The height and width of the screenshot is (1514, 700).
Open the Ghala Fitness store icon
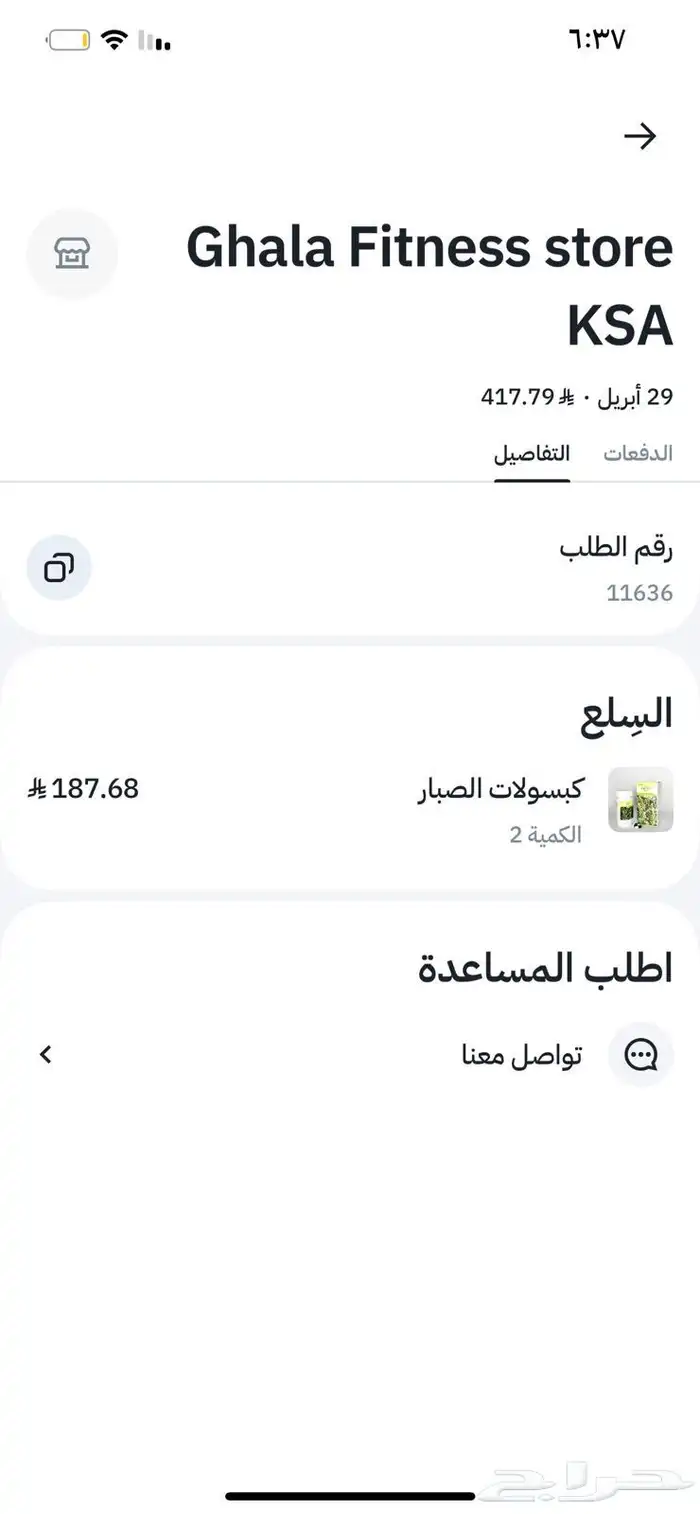pyautogui.click(x=72, y=254)
